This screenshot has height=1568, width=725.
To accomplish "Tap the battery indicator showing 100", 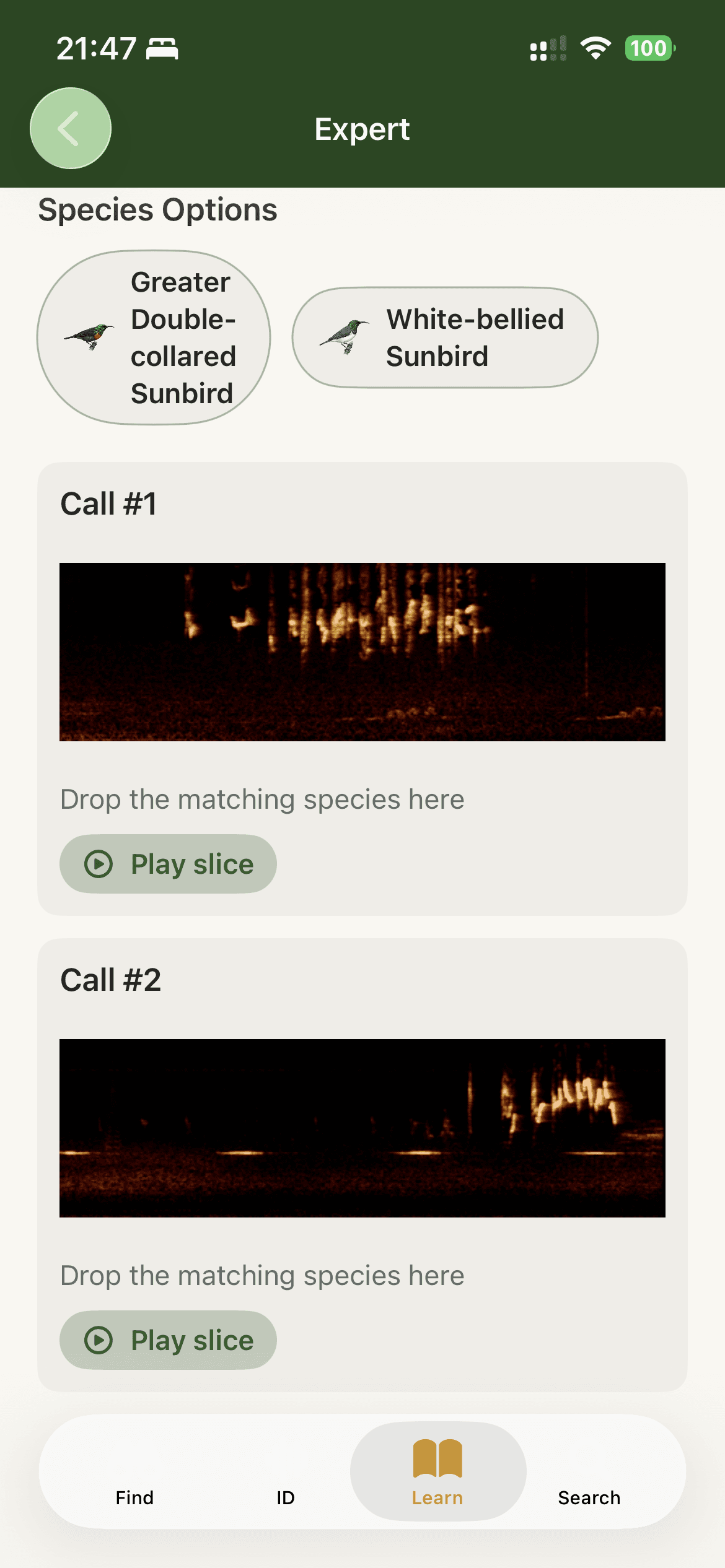I will pyautogui.click(x=648, y=48).
